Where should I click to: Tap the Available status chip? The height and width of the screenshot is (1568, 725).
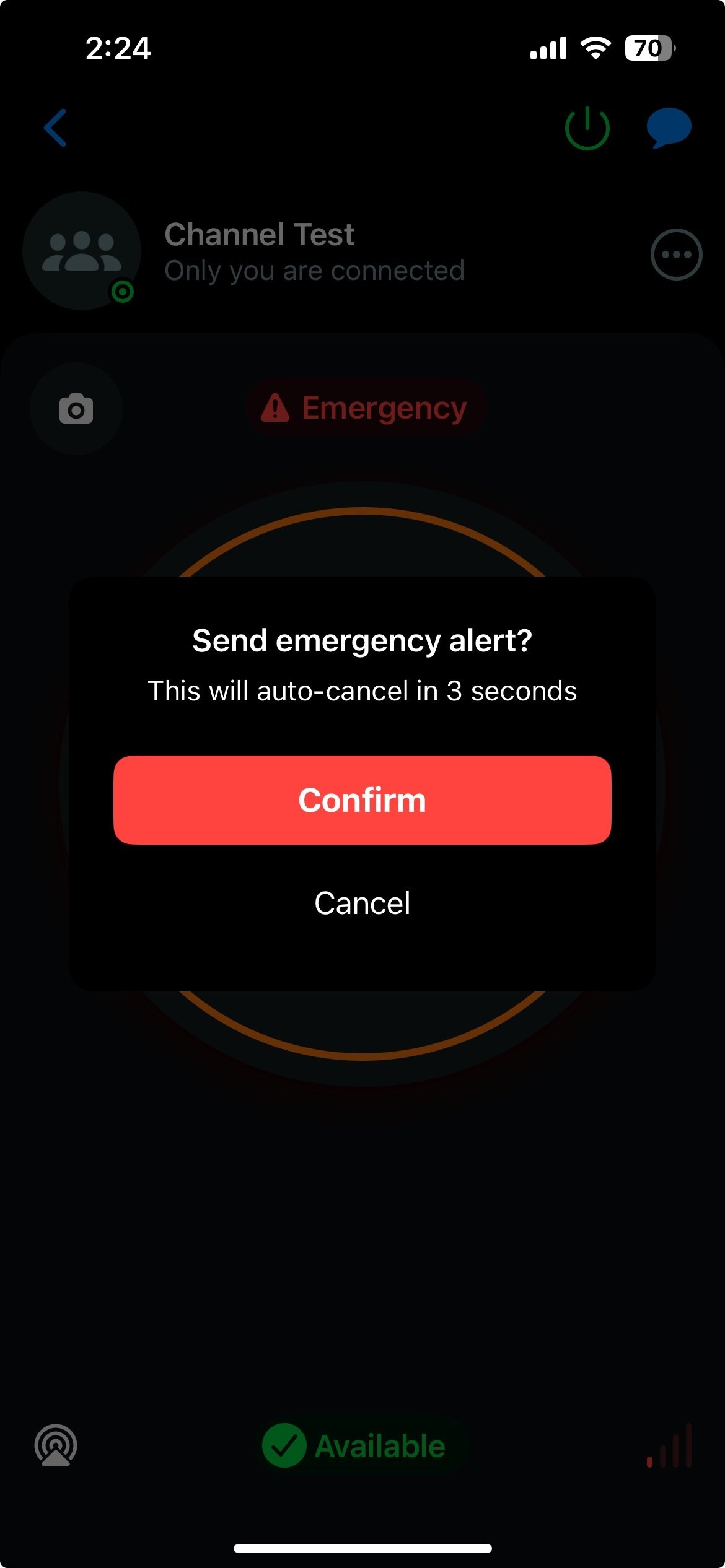(362, 1445)
